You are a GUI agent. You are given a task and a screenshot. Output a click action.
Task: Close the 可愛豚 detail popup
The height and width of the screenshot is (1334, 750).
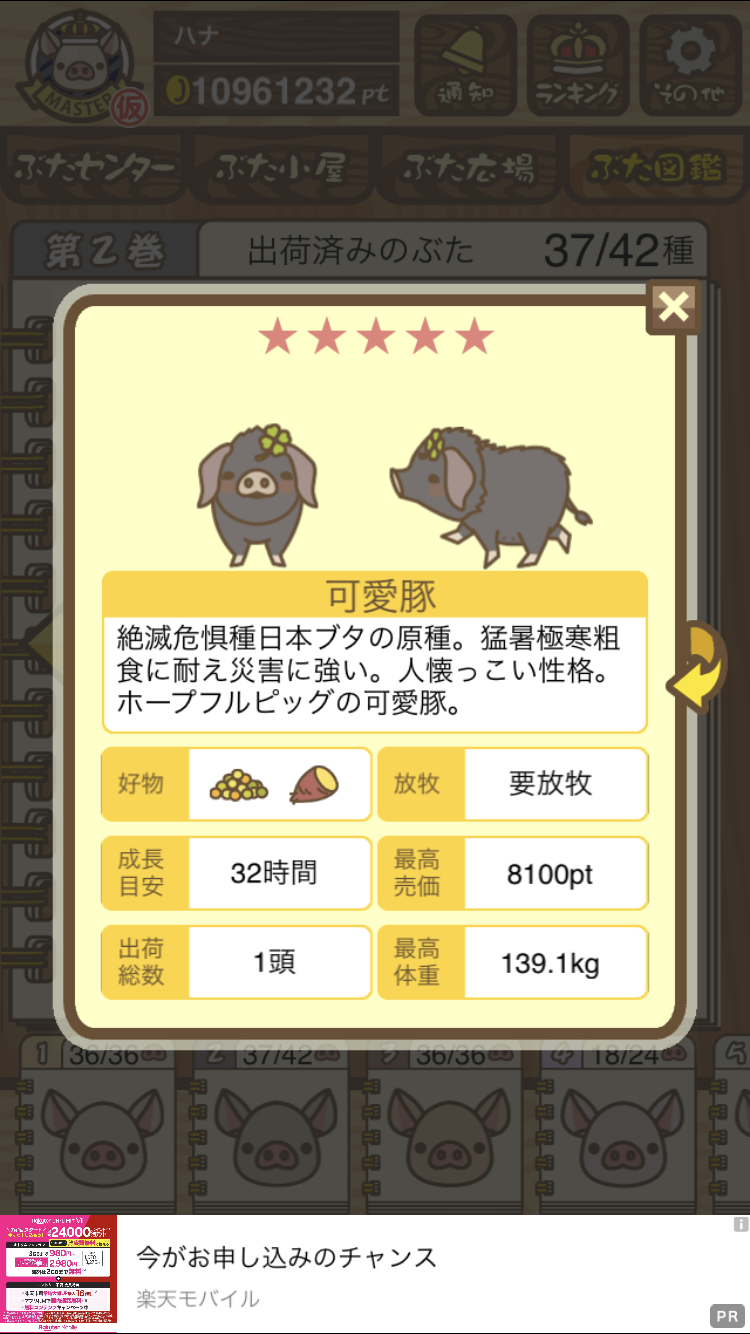[x=672, y=307]
